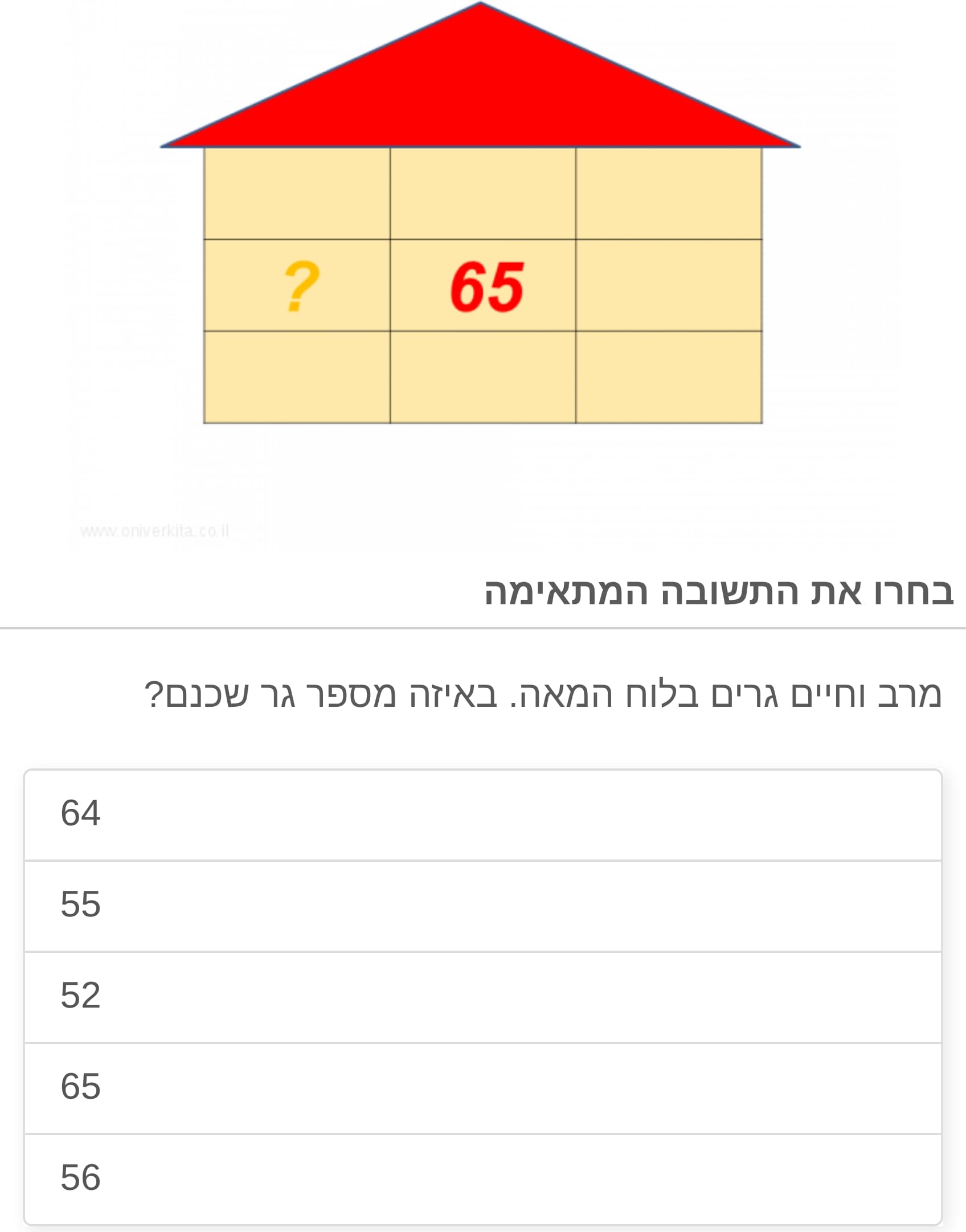Open the www.oniverkita.co.il watermark link
The width and height of the screenshot is (966, 1232).
coord(154,531)
